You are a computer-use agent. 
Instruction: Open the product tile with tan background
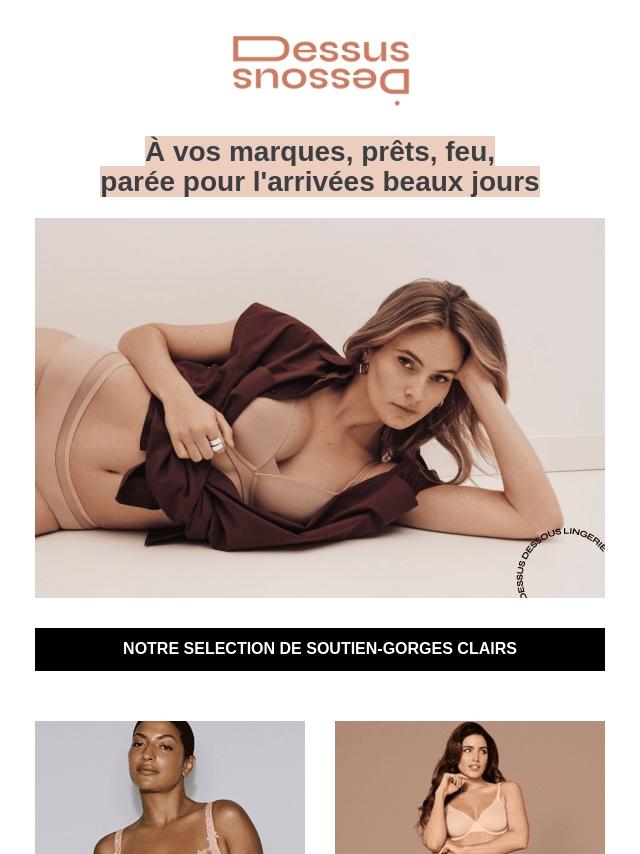coord(470,787)
